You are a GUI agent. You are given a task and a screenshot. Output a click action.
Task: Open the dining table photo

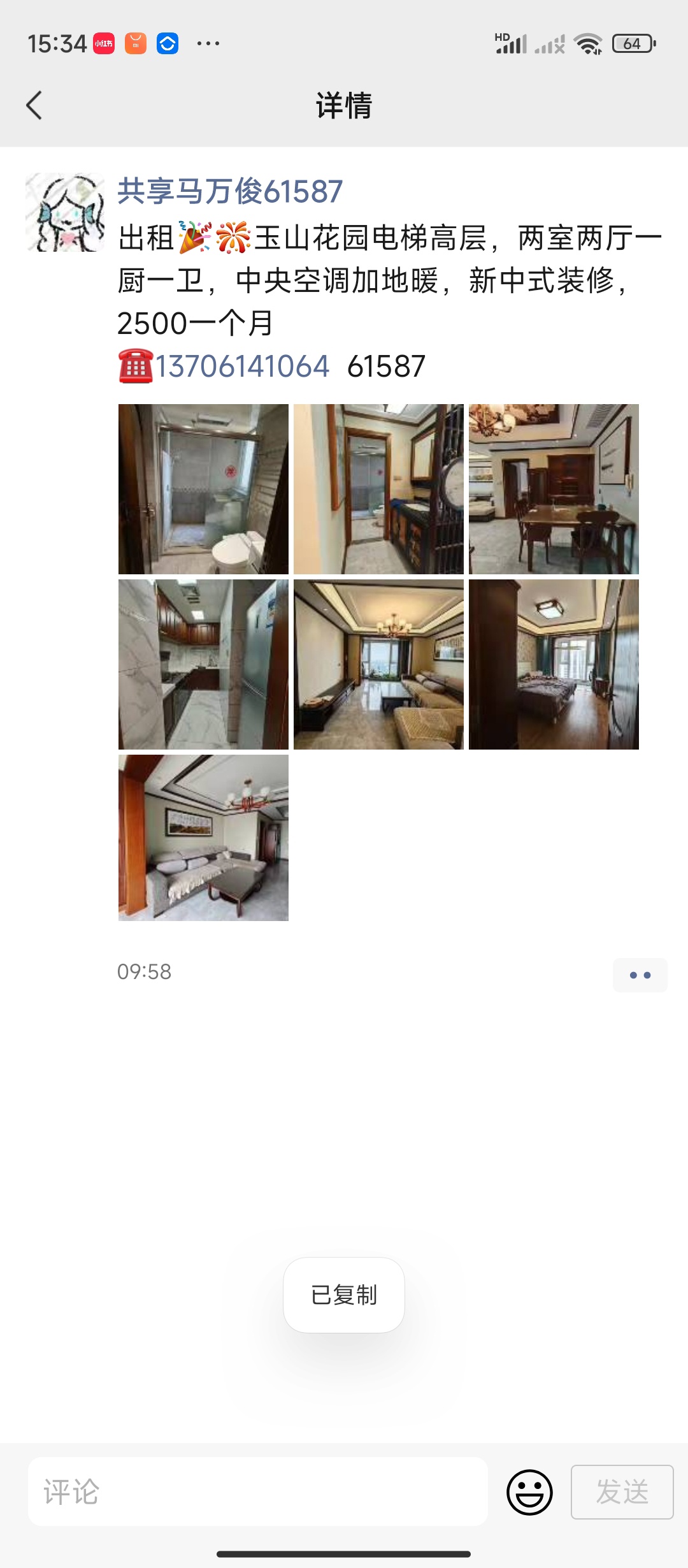[x=554, y=489]
